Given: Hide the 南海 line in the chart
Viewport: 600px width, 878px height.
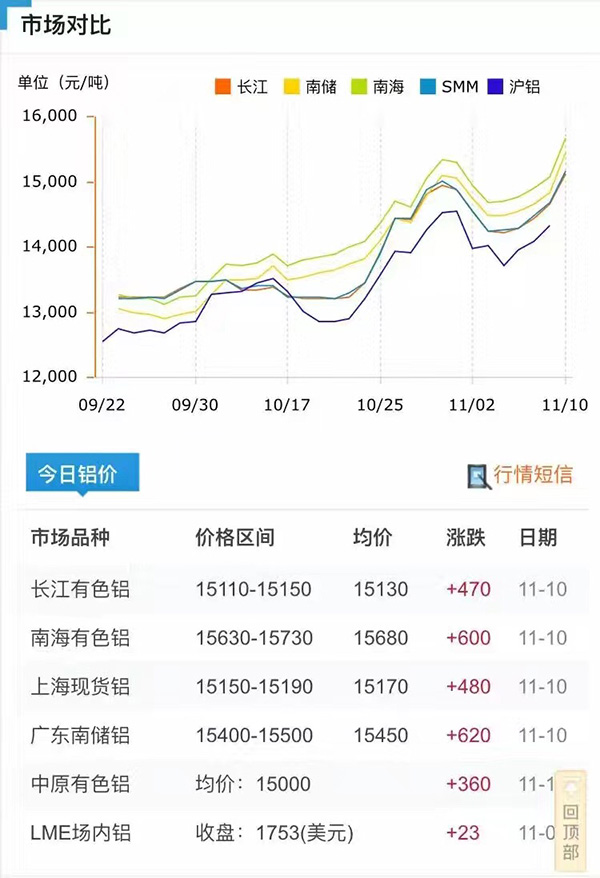Looking at the screenshot, I should (378, 86).
